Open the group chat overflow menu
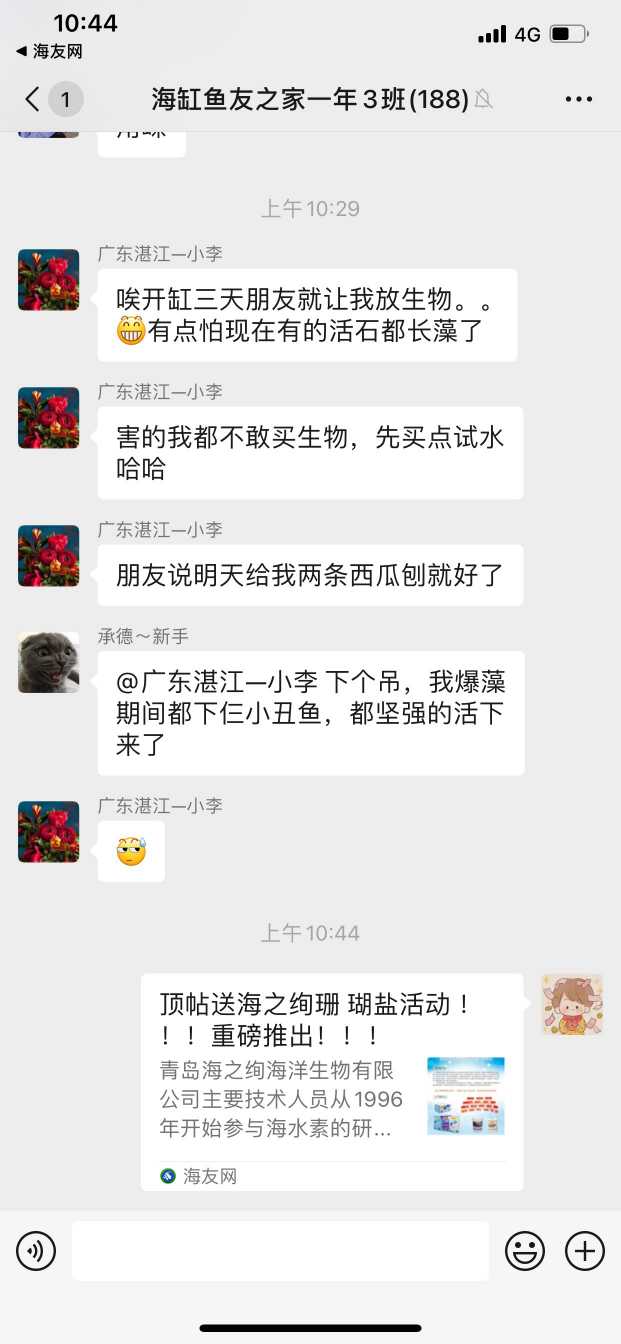 579,99
